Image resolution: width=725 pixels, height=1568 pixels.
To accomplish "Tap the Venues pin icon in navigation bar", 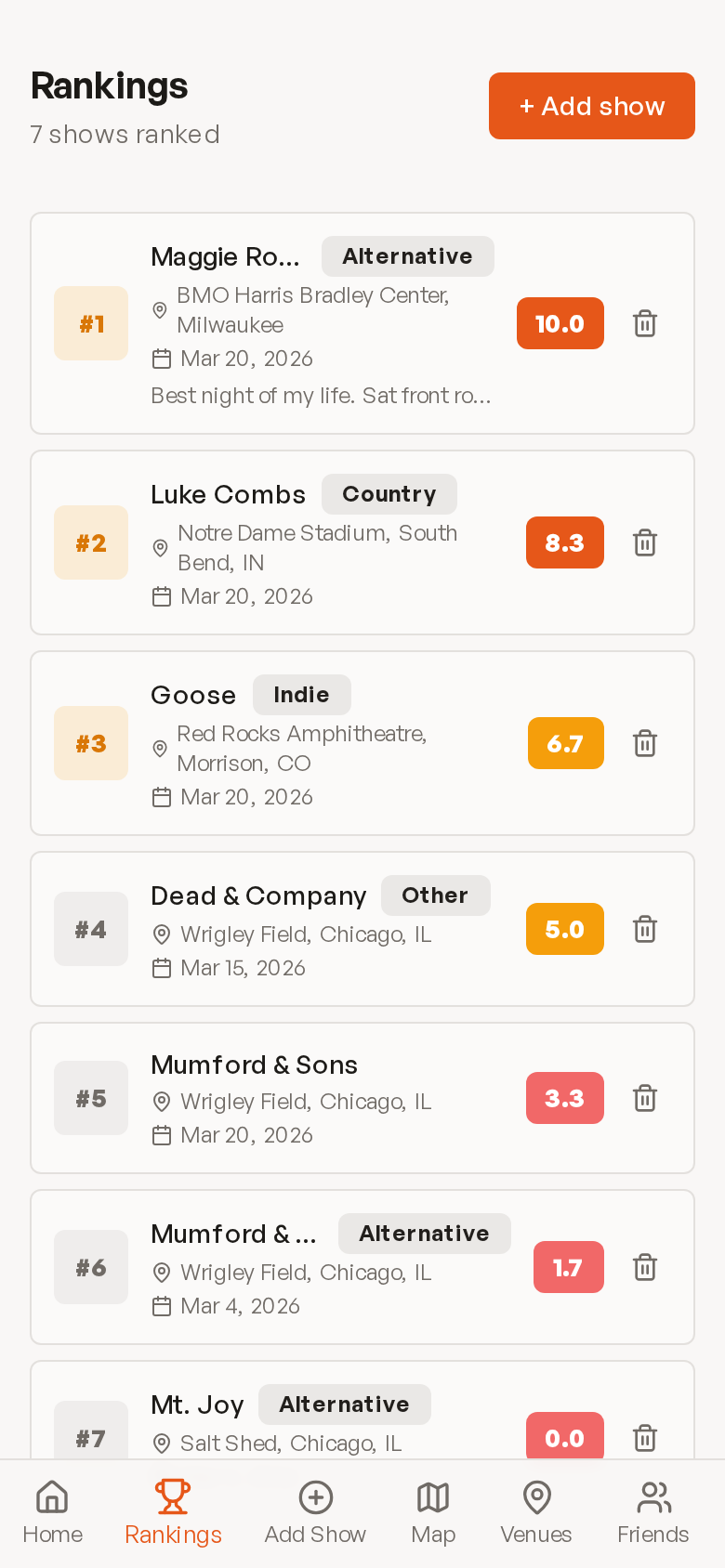I will (536, 1496).
